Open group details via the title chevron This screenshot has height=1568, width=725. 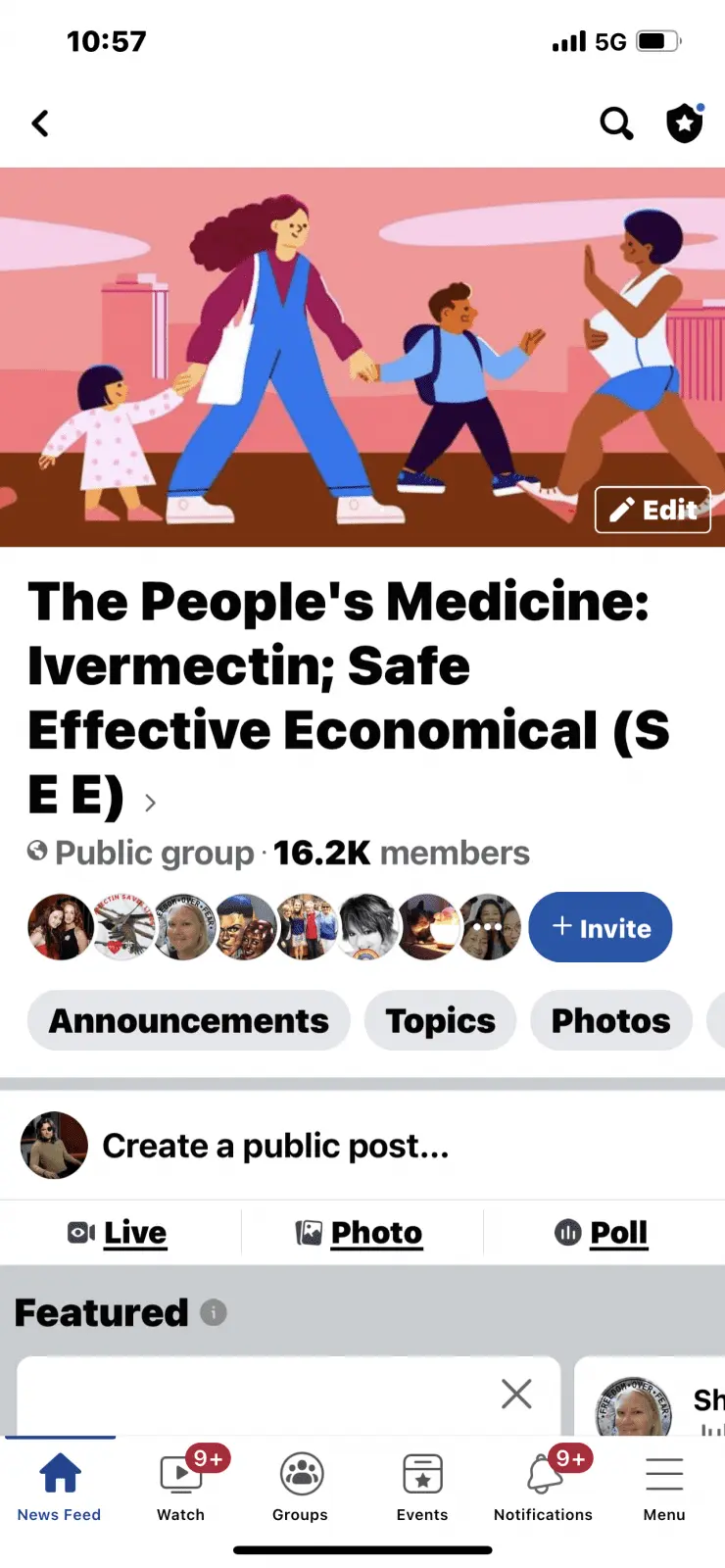pyautogui.click(x=150, y=804)
